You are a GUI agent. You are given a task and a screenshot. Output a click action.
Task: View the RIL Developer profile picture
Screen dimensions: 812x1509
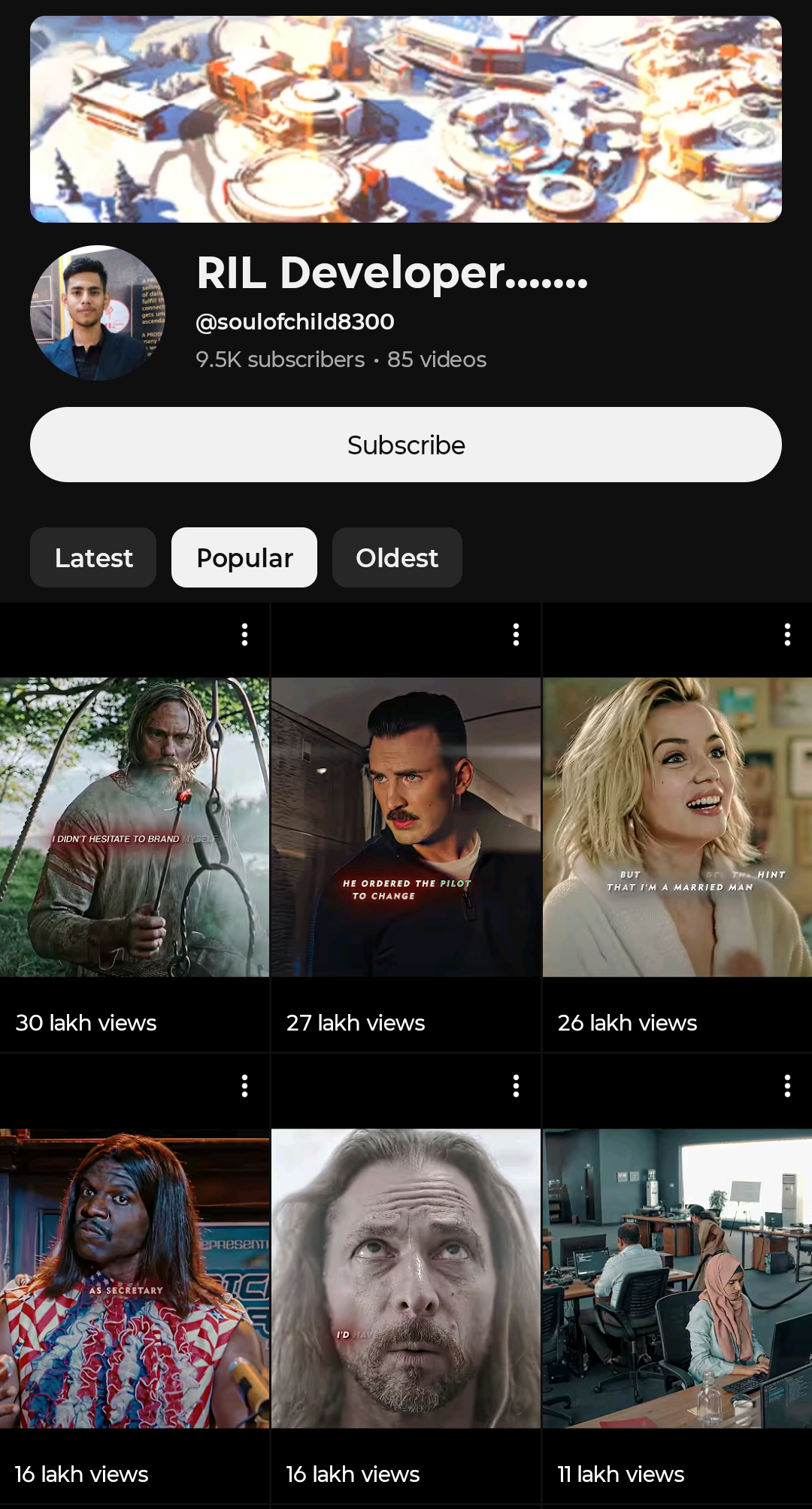tap(98, 313)
